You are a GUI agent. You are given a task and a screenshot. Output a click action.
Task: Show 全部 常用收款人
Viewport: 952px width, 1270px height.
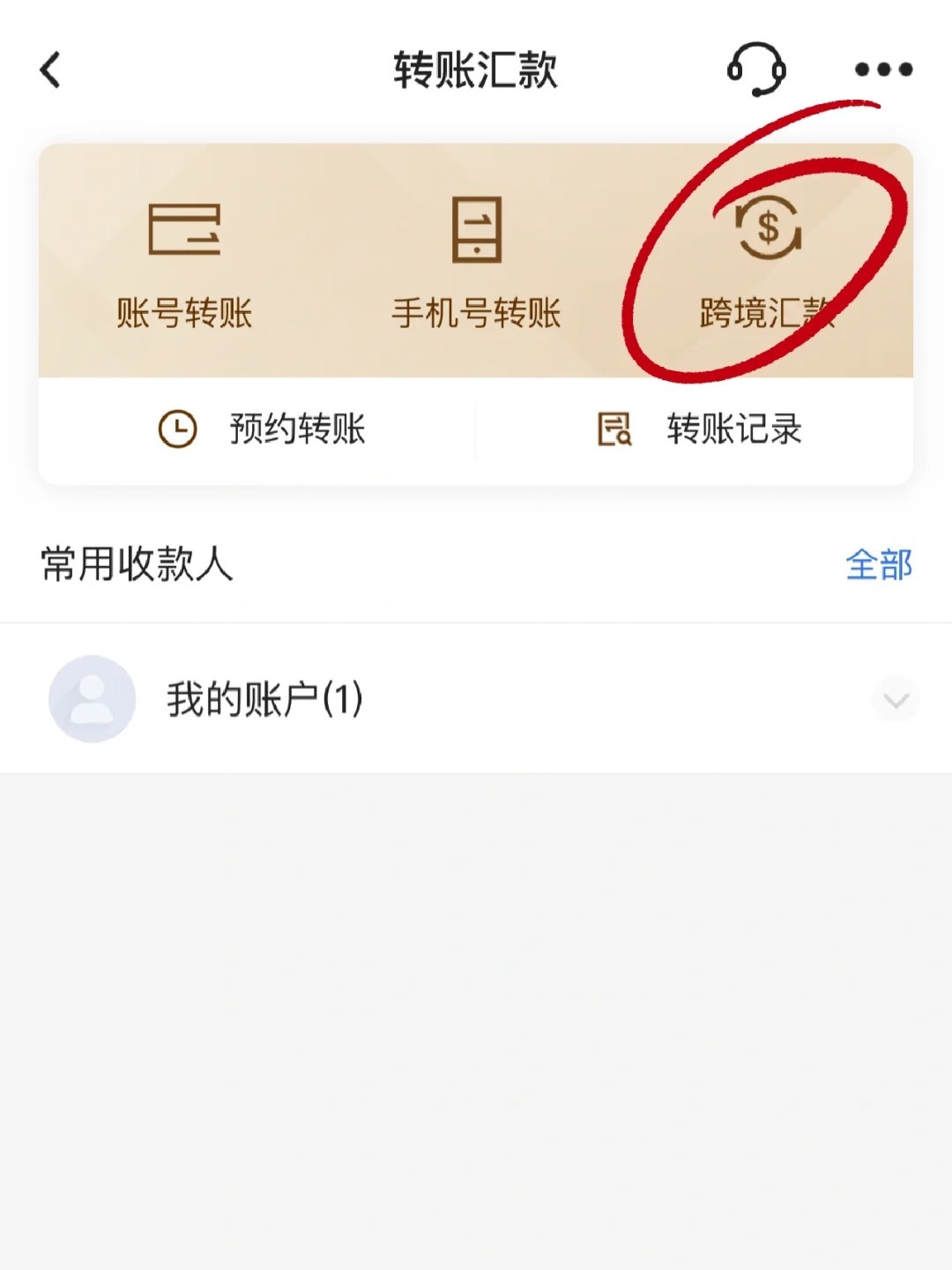click(878, 564)
